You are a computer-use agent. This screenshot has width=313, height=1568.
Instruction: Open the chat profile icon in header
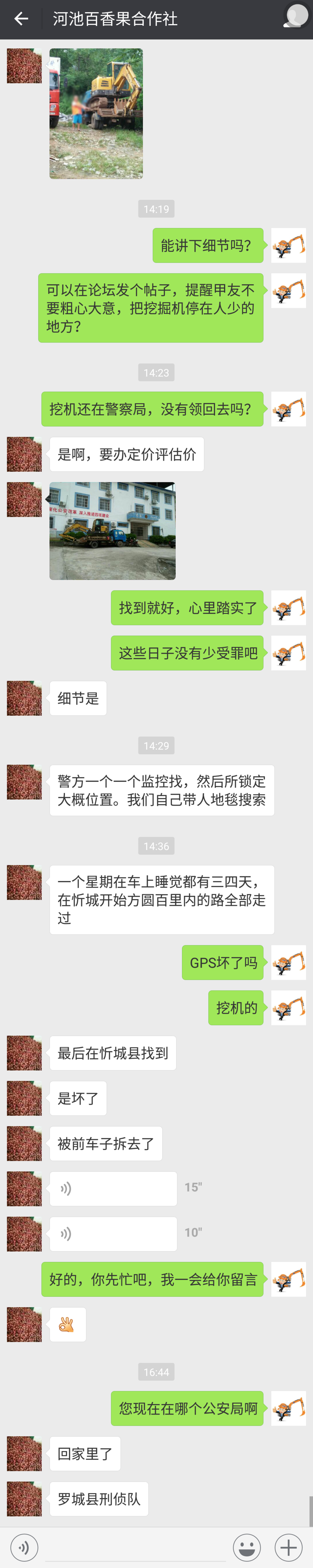tap(296, 17)
